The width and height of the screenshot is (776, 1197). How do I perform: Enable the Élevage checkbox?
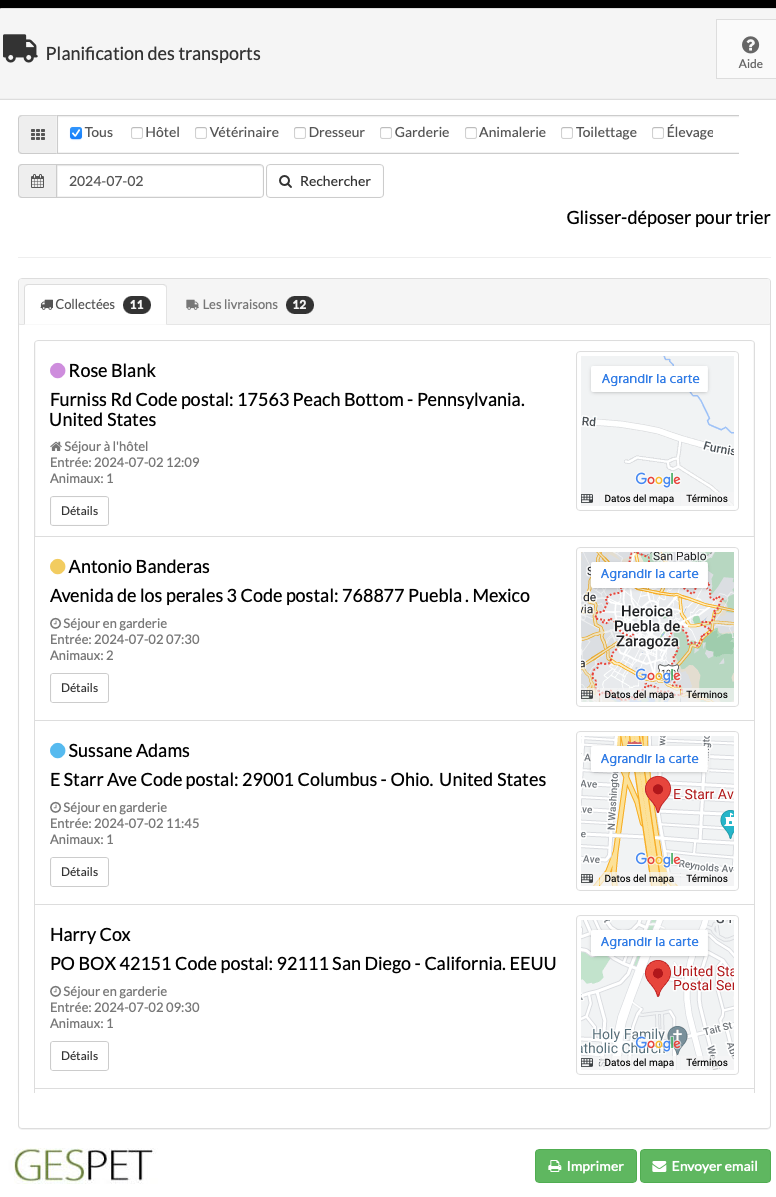658,133
